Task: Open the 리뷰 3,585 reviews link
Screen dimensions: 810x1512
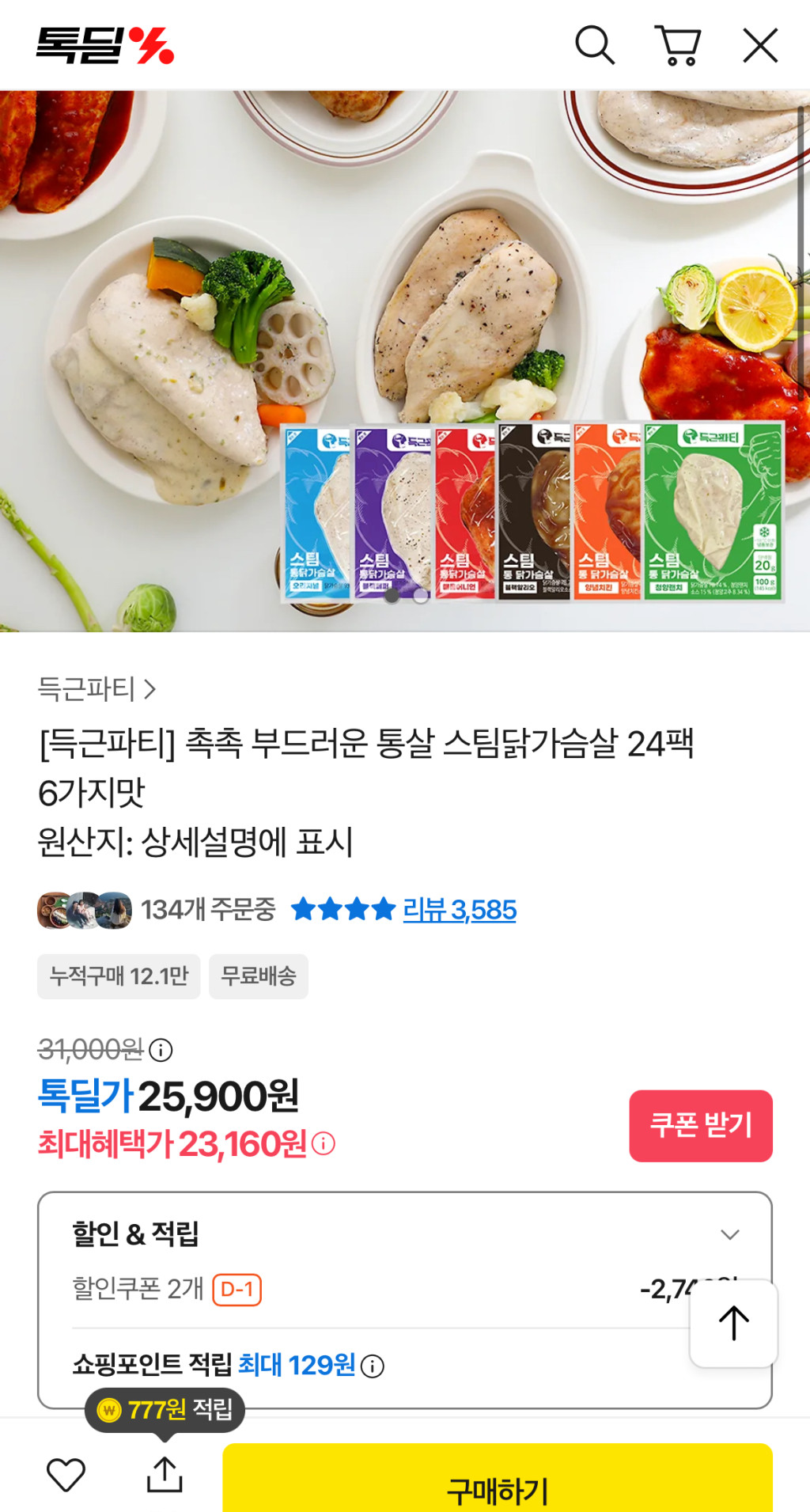Action: coord(459,910)
